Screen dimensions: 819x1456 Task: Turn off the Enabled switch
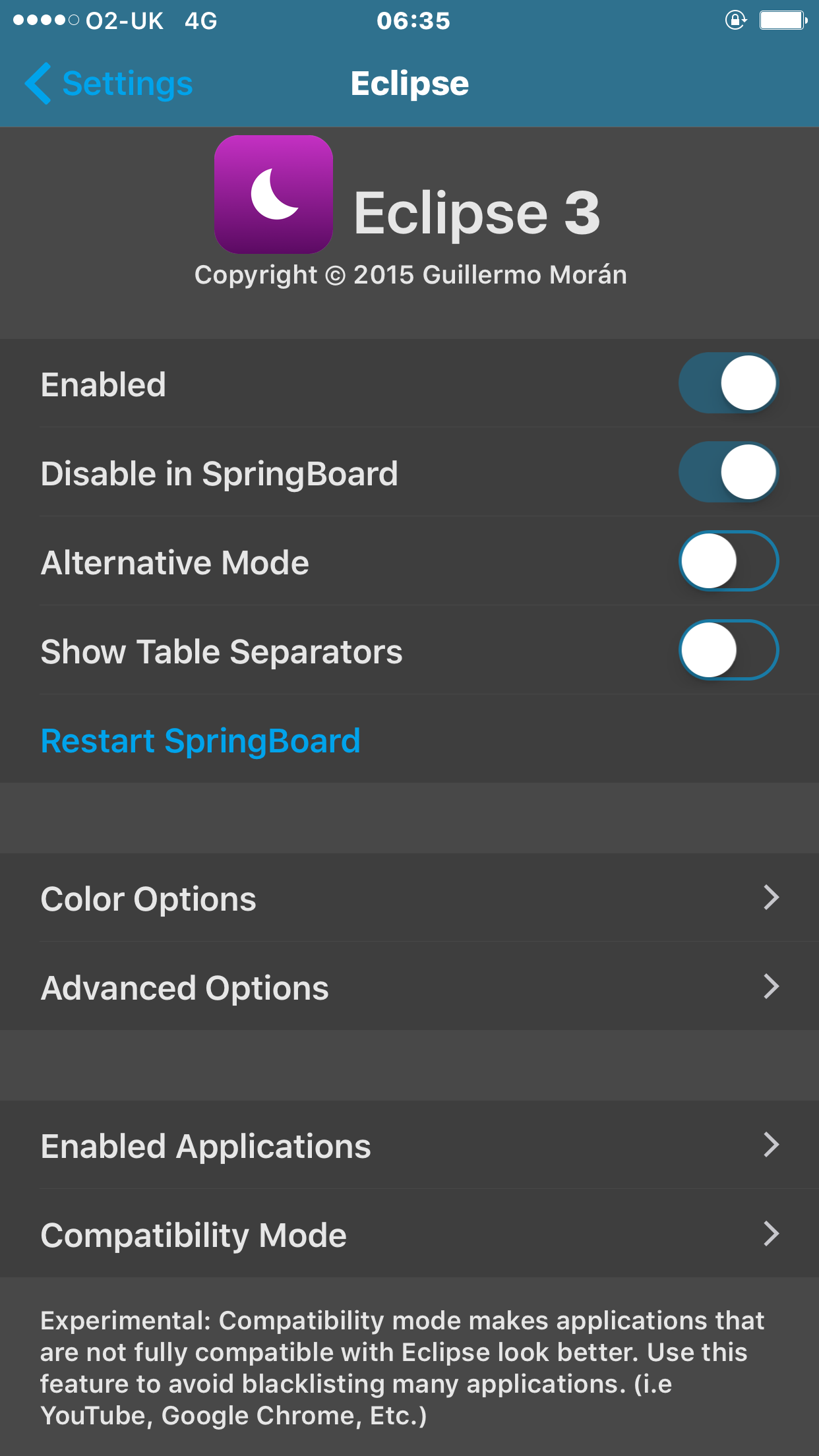[729, 383]
